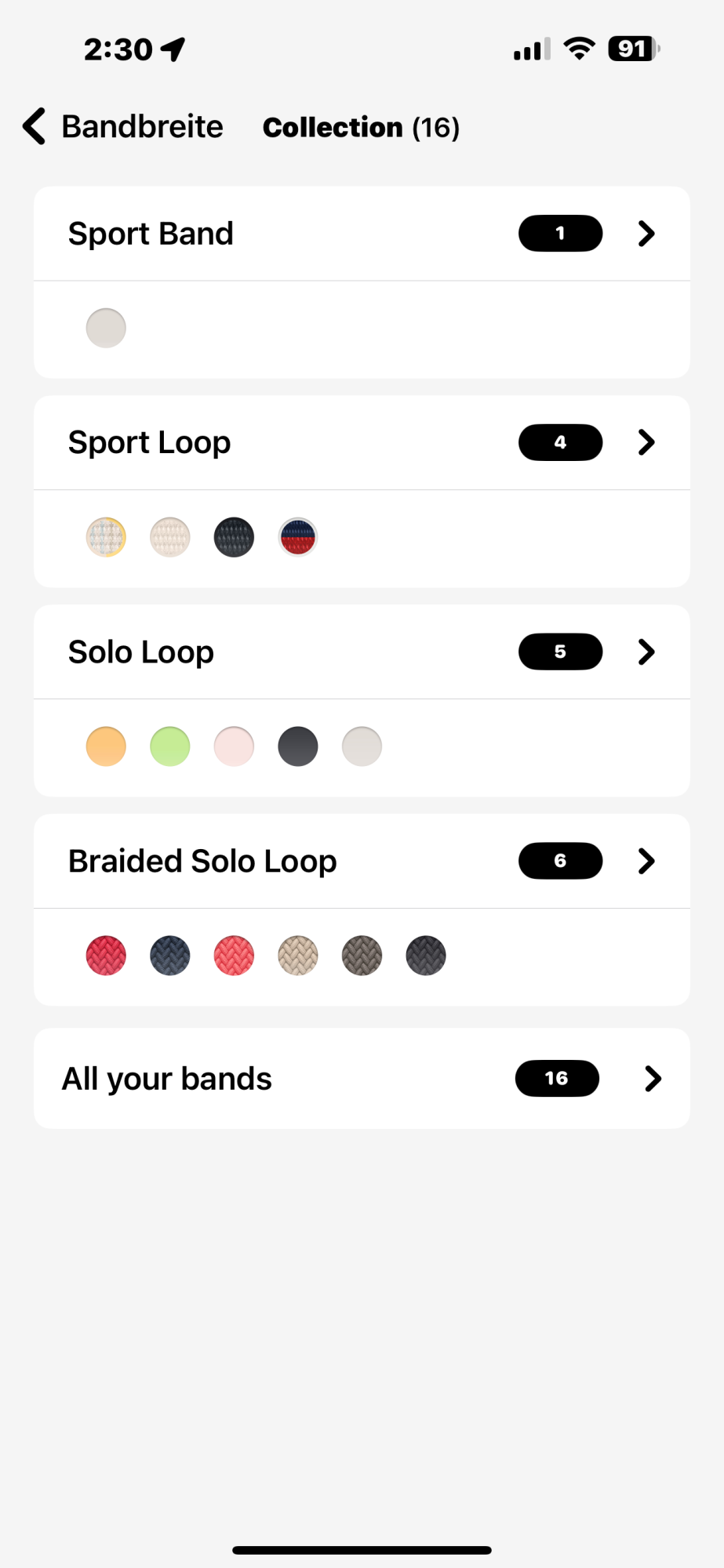
Task: Choose the pink Solo Loop swatch
Action: tap(234, 746)
